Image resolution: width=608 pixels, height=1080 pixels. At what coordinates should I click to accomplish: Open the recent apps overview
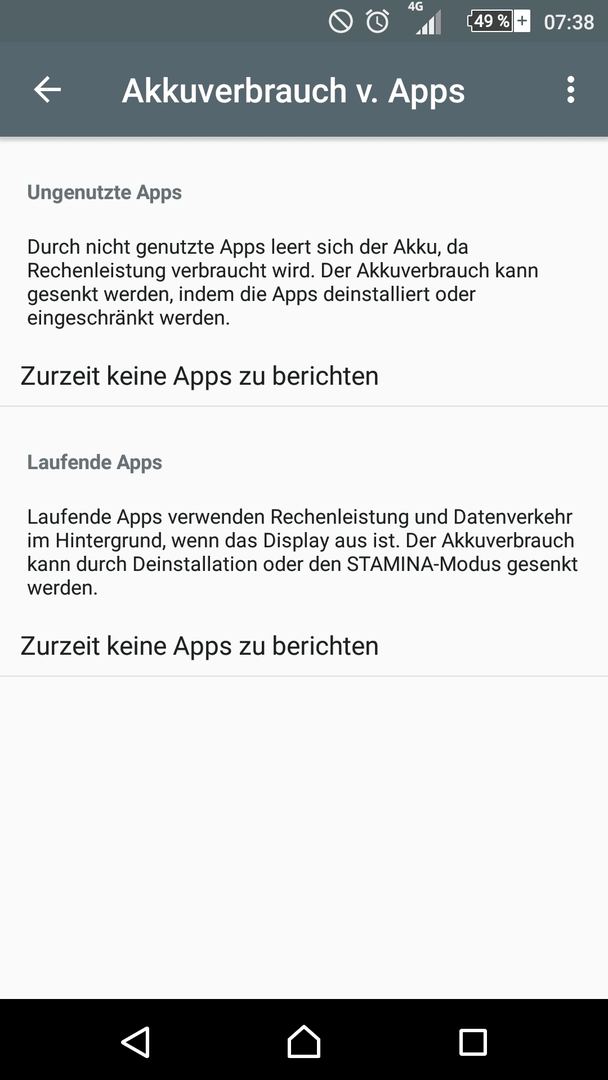473,1041
